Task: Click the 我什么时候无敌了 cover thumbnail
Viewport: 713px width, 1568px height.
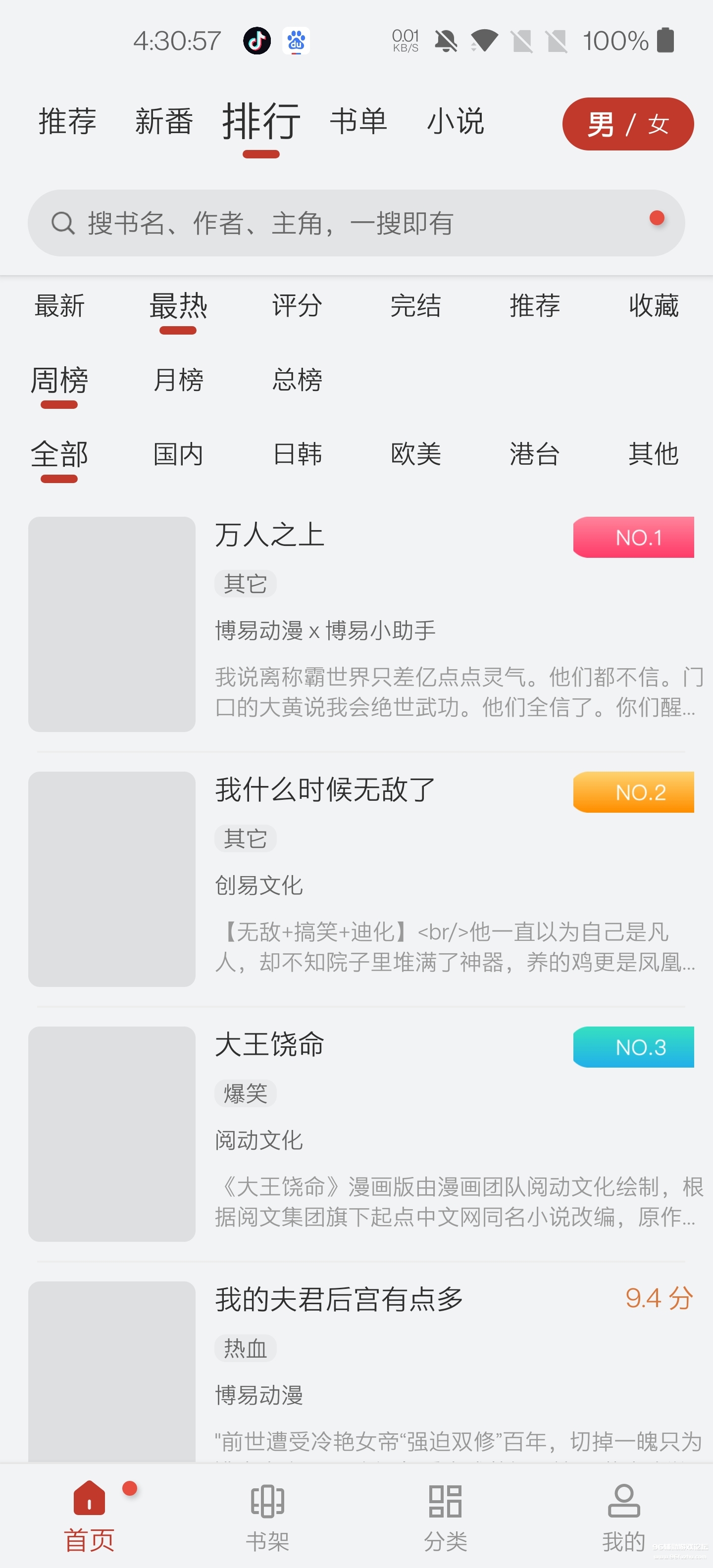Action: (x=111, y=879)
